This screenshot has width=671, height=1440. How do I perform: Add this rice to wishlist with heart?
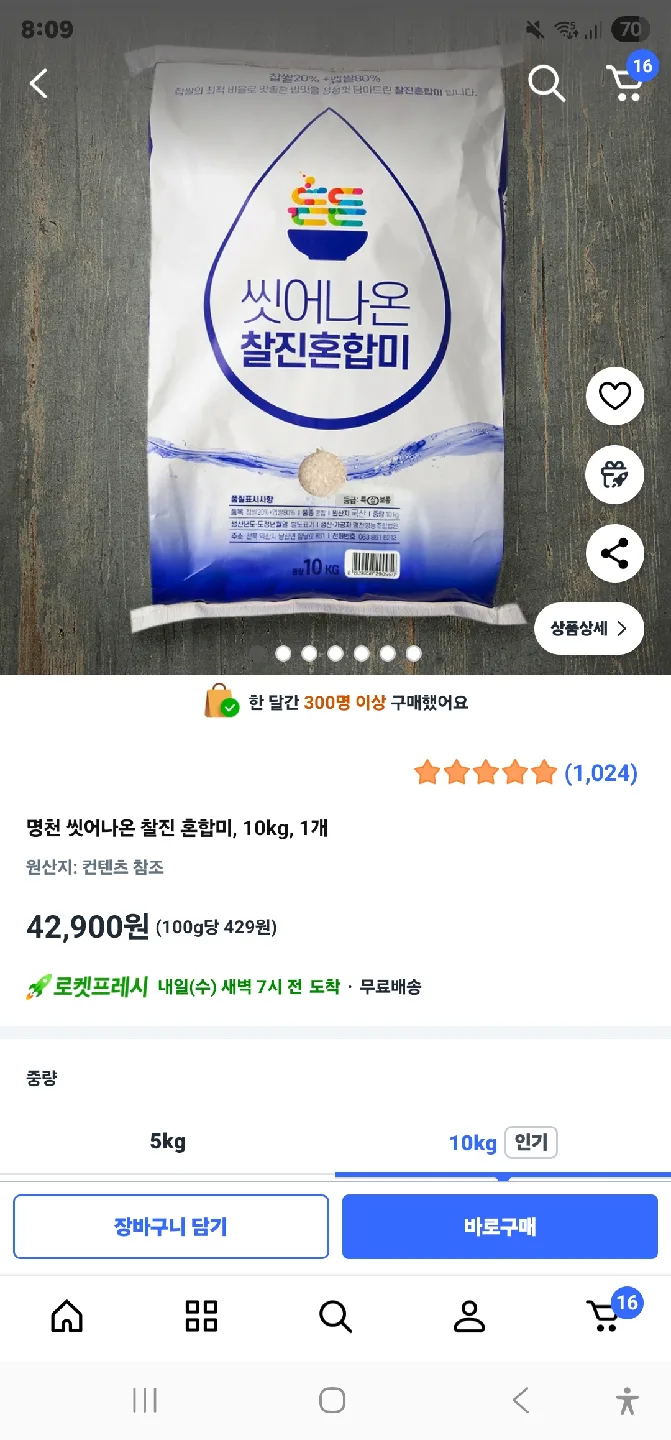614,397
